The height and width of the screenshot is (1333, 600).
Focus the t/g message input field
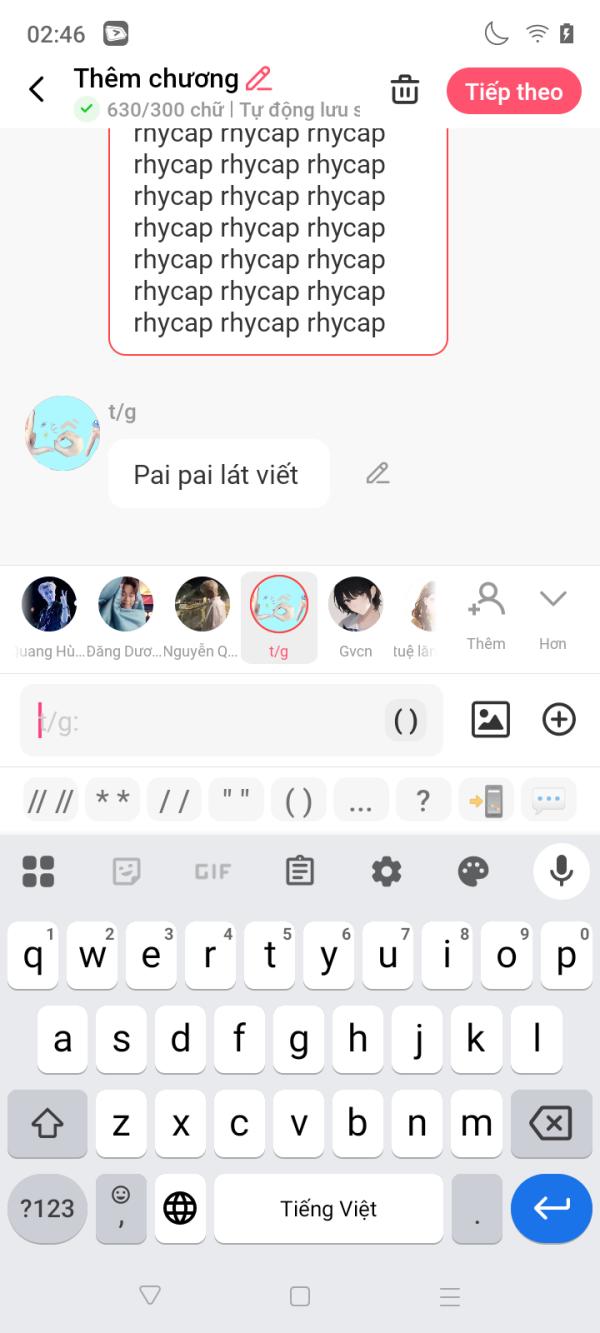point(200,721)
